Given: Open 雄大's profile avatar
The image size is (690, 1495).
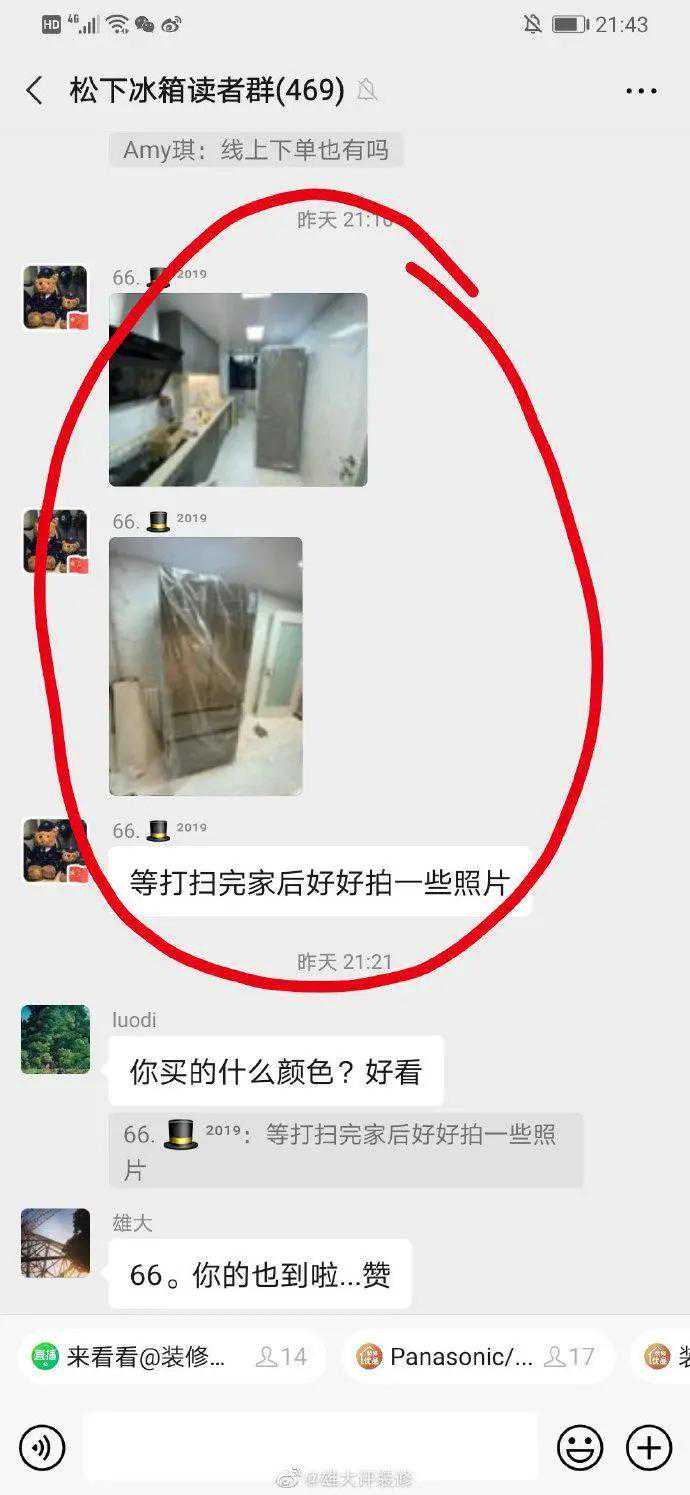Looking at the screenshot, I should click(55, 1243).
